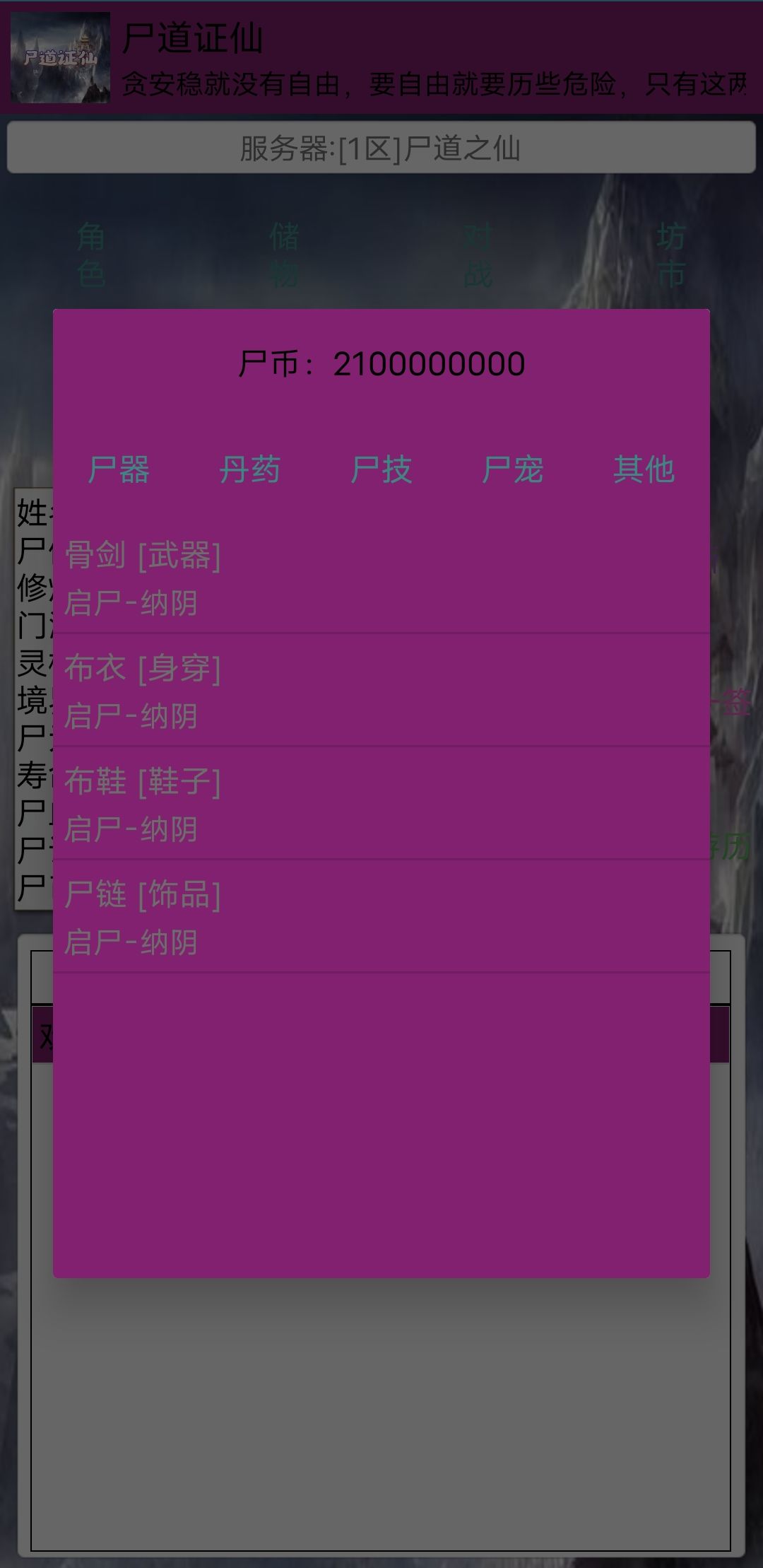Open the server selector 服务器:[1区]尸道之仙
The image size is (763, 1568).
(381, 146)
